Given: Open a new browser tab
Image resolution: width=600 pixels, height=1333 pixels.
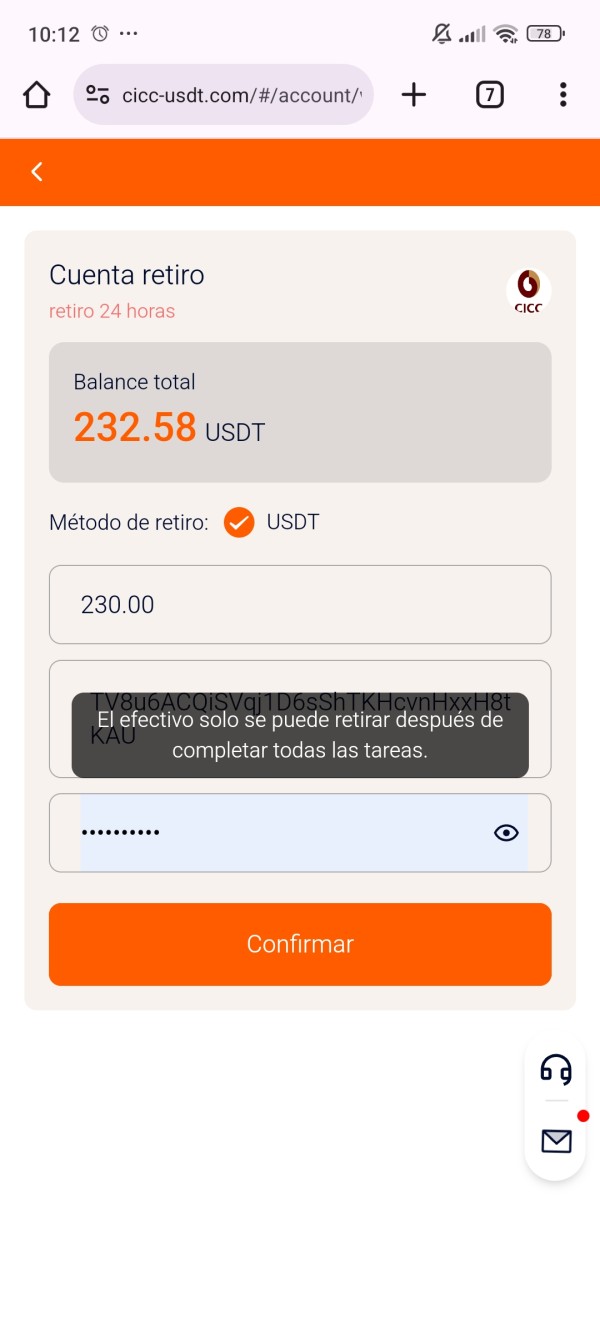Looking at the screenshot, I should point(413,95).
